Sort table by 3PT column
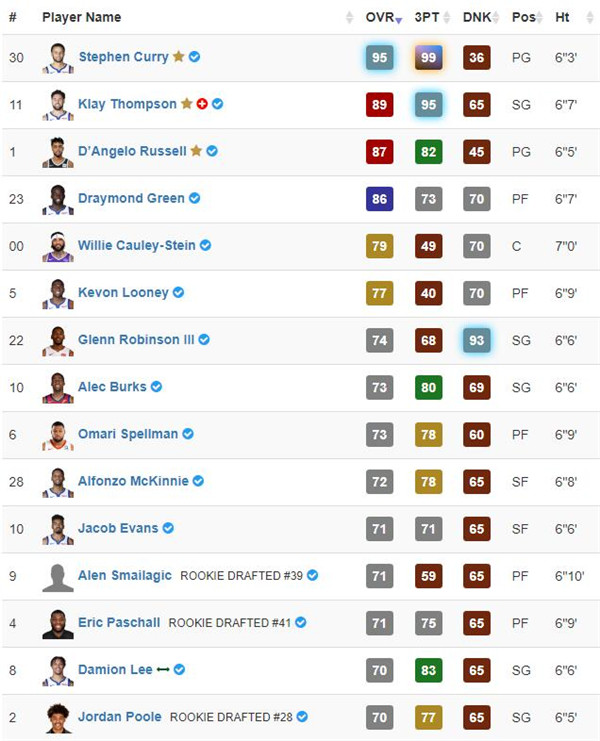The image size is (600, 741). coord(427,17)
